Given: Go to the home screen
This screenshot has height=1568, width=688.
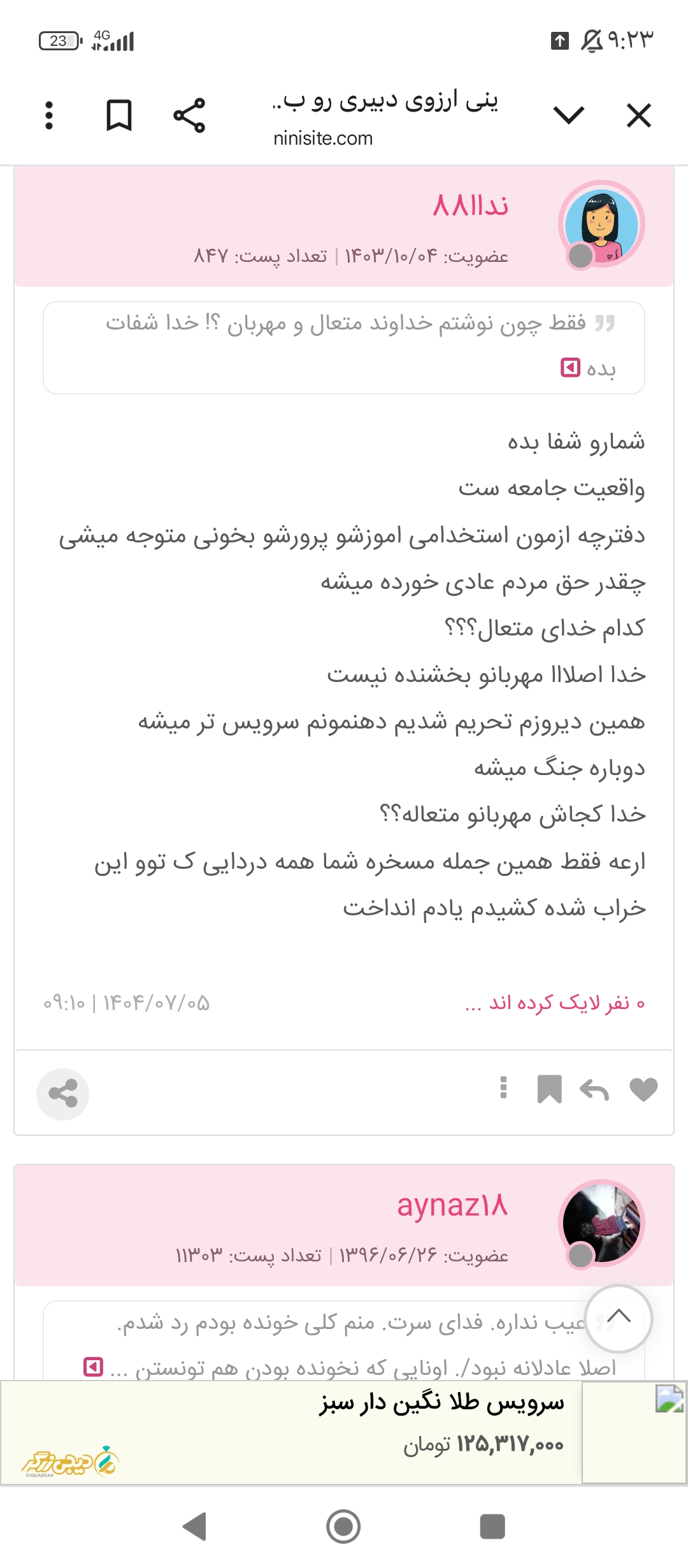Looking at the screenshot, I should click(x=343, y=1527).
